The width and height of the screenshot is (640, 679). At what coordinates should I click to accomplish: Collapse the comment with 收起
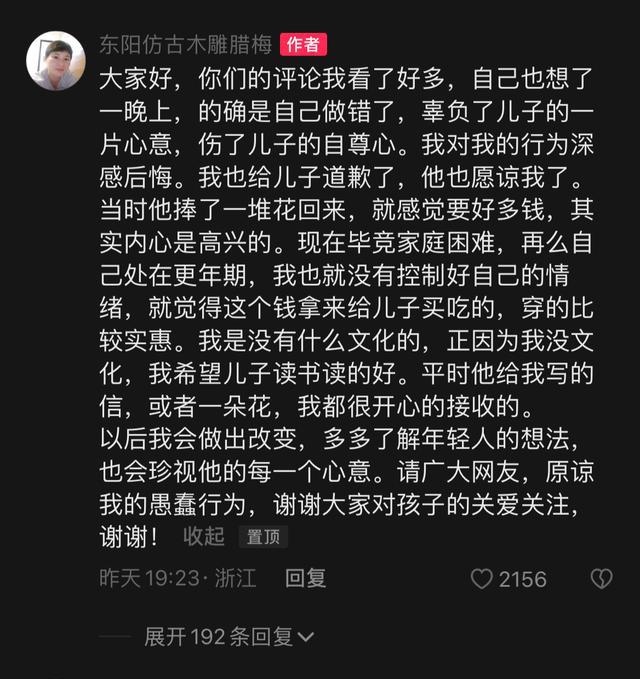[204, 537]
